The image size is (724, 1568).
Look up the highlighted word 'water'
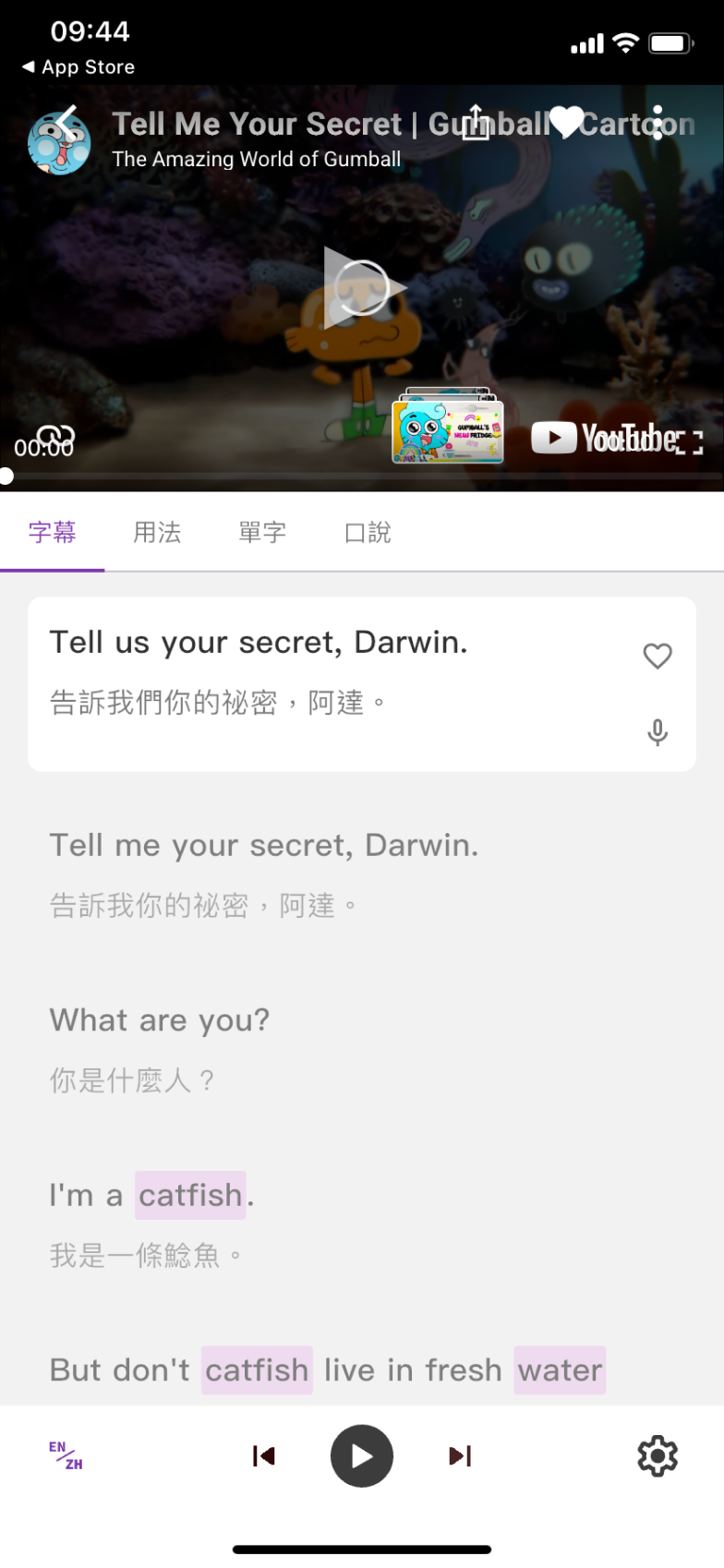coord(560,1370)
